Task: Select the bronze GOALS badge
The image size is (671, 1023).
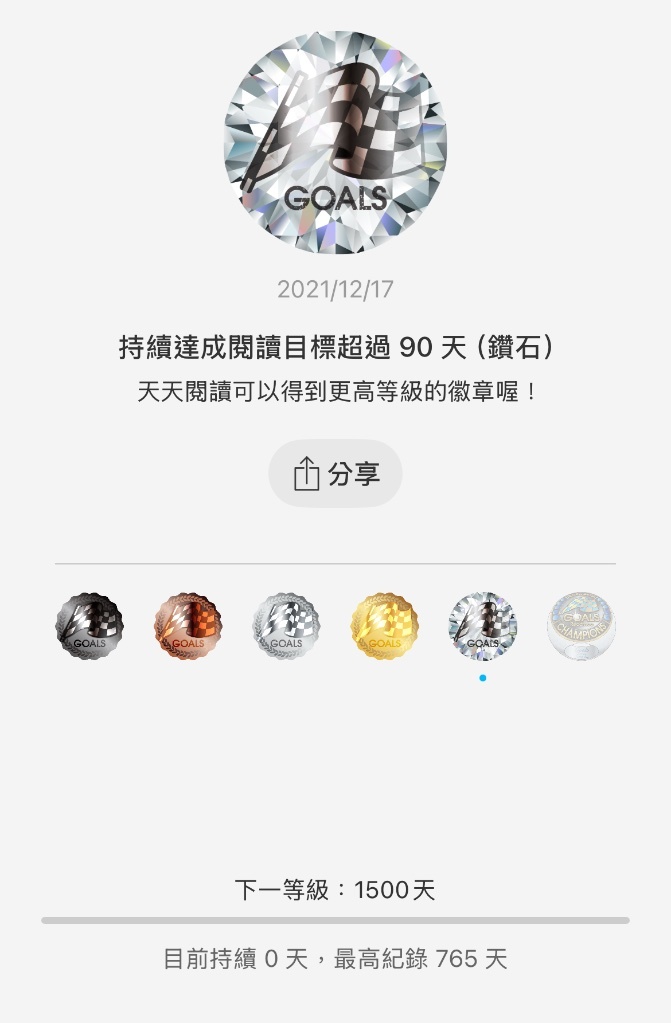Action: [188, 626]
